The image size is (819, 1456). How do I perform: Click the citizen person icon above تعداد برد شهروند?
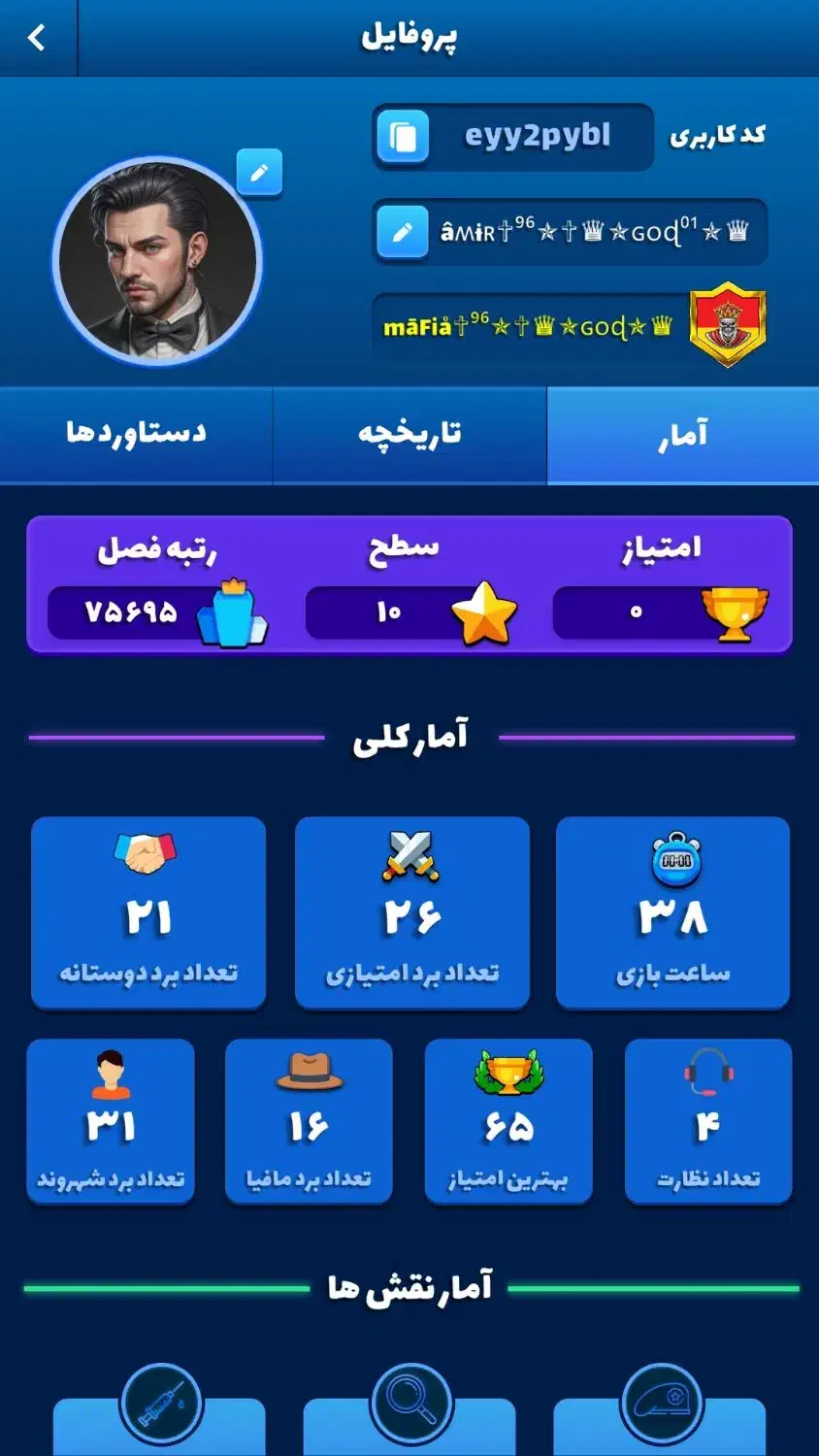tap(111, 1073)
